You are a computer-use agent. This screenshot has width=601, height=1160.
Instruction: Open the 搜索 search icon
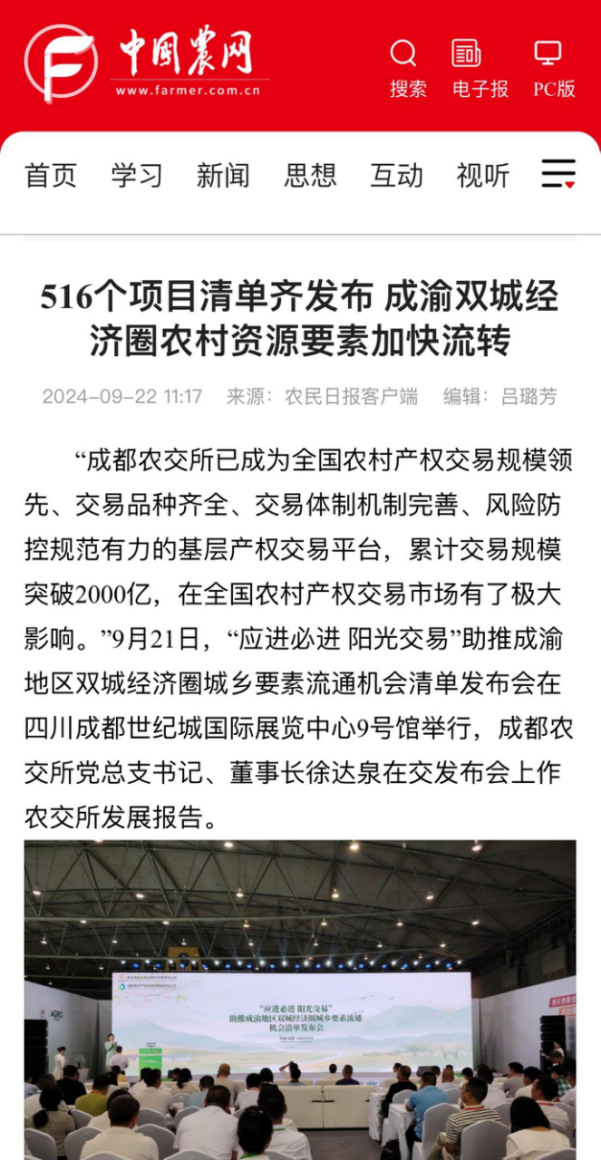click(407, 67)
